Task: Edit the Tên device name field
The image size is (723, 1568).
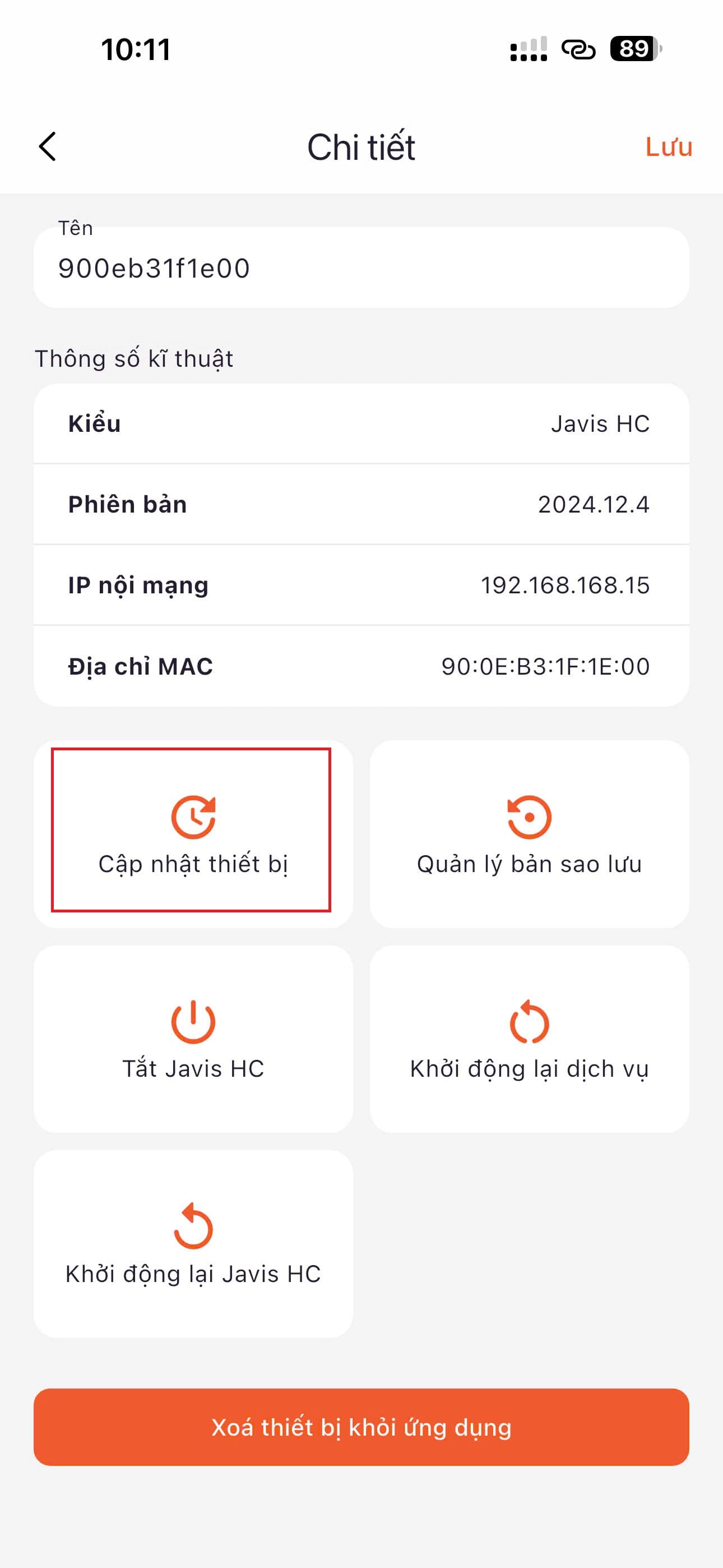Action: [360, 269]
